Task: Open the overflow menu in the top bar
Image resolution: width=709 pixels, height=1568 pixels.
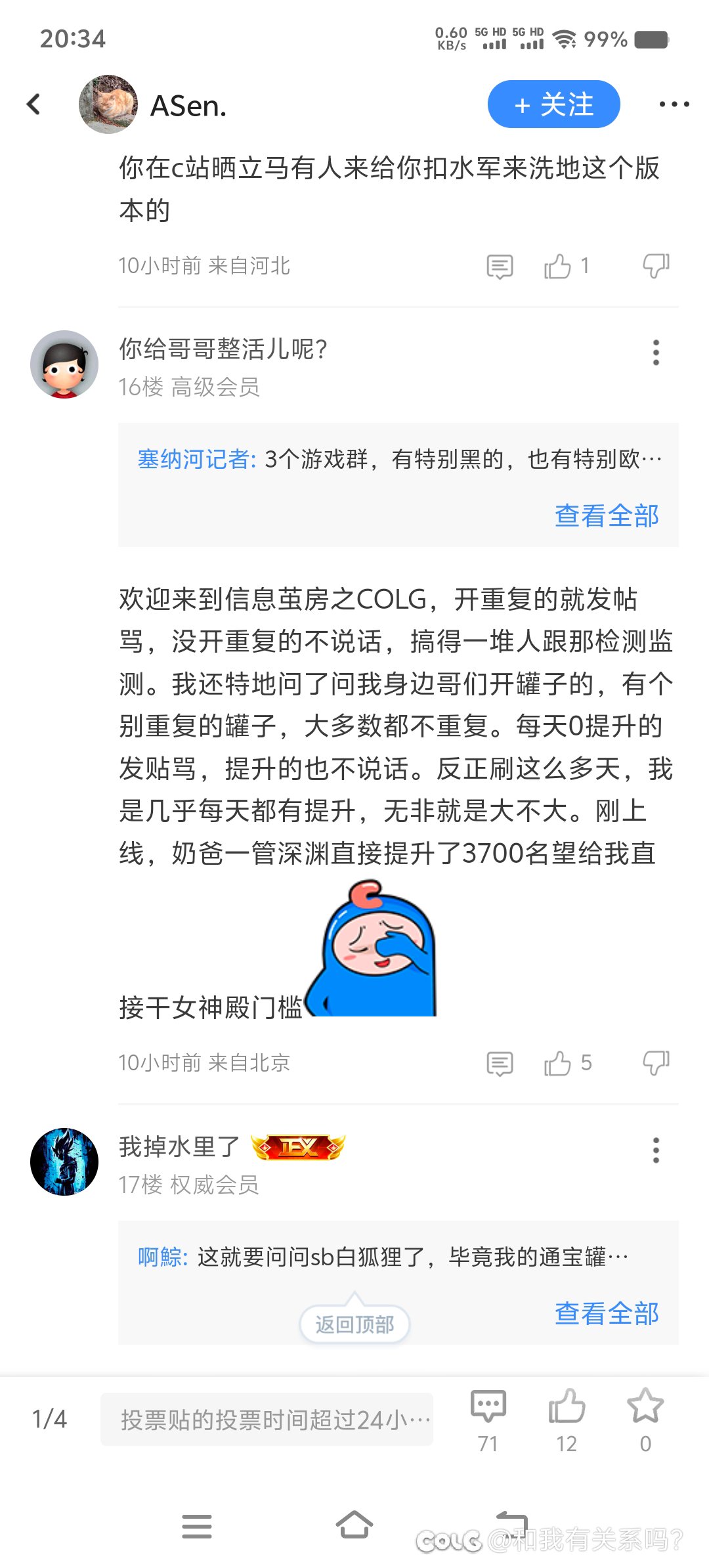Action: (674, 104)
